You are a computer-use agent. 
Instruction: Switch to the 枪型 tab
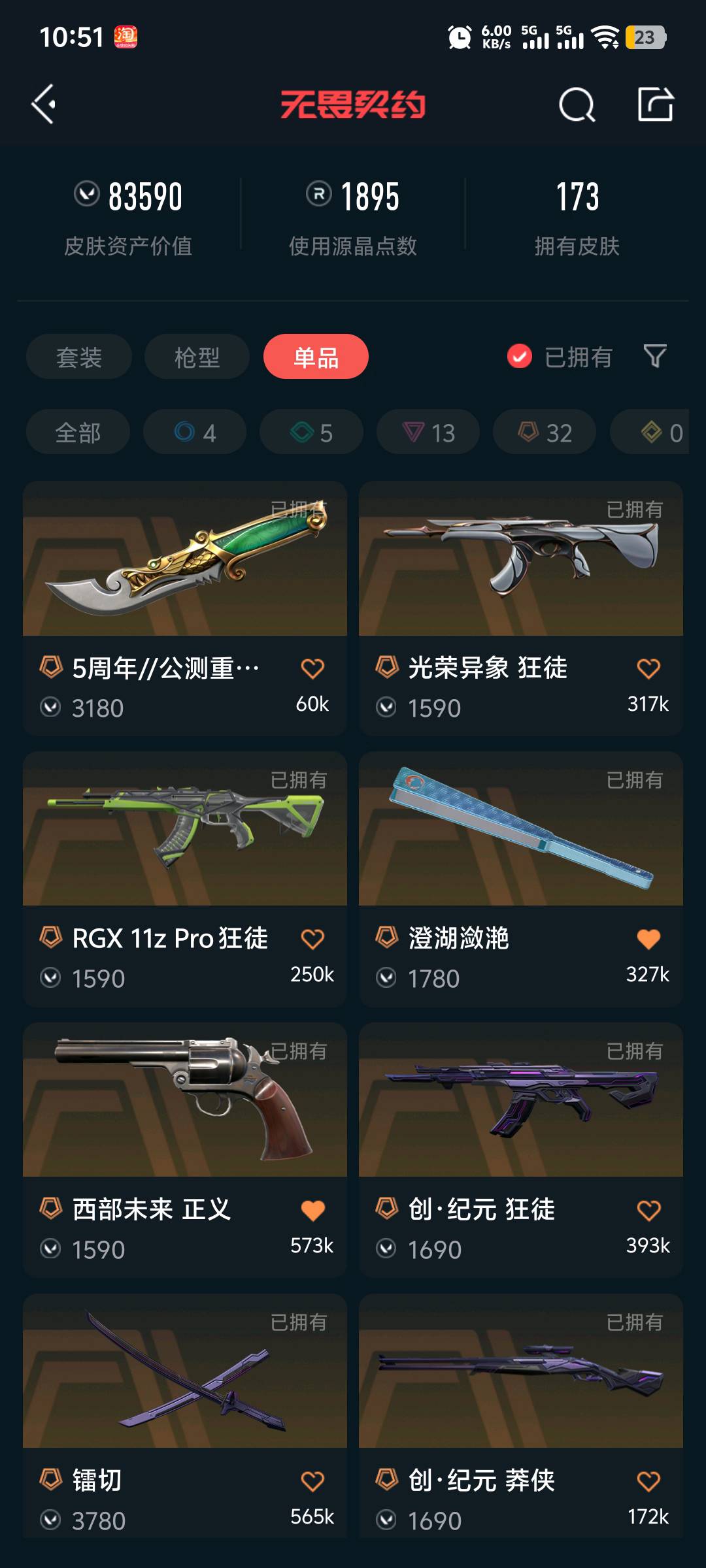click(x=197, y=357)
